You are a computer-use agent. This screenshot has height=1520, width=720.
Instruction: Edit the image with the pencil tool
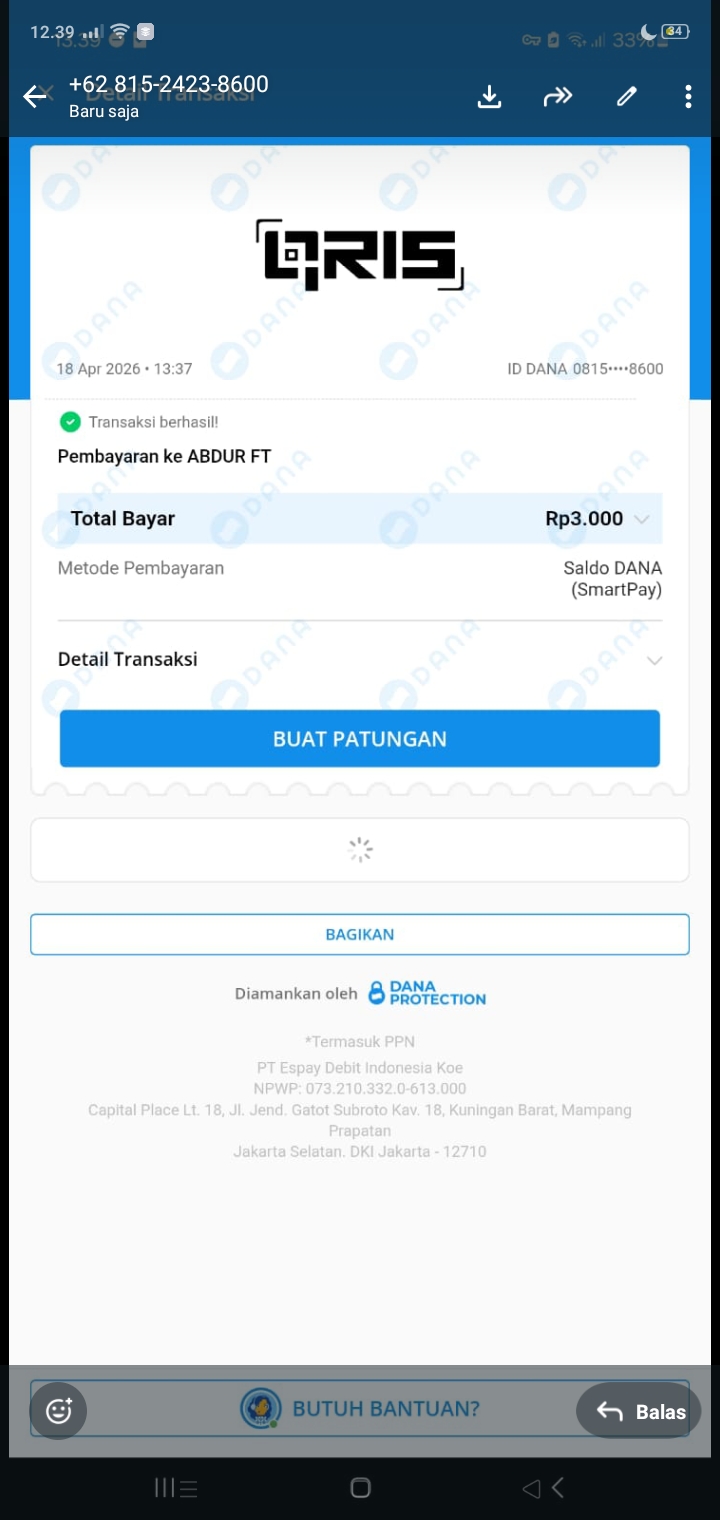(x=627, y=96)
